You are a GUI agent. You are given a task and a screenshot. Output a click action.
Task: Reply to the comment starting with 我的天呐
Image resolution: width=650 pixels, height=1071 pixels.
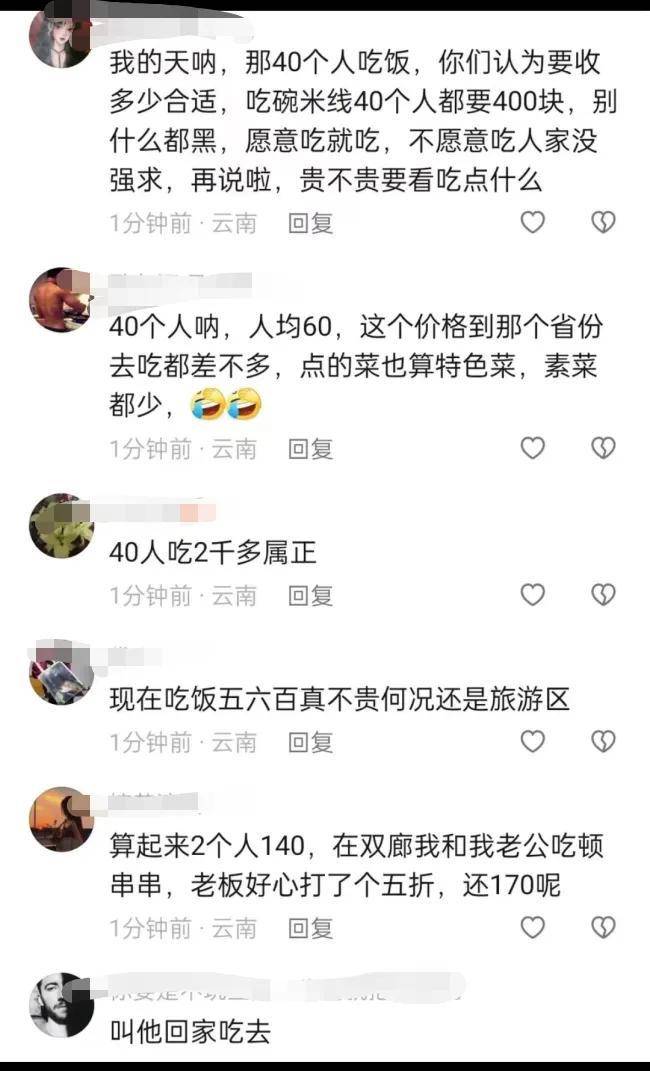coord(310,223)
